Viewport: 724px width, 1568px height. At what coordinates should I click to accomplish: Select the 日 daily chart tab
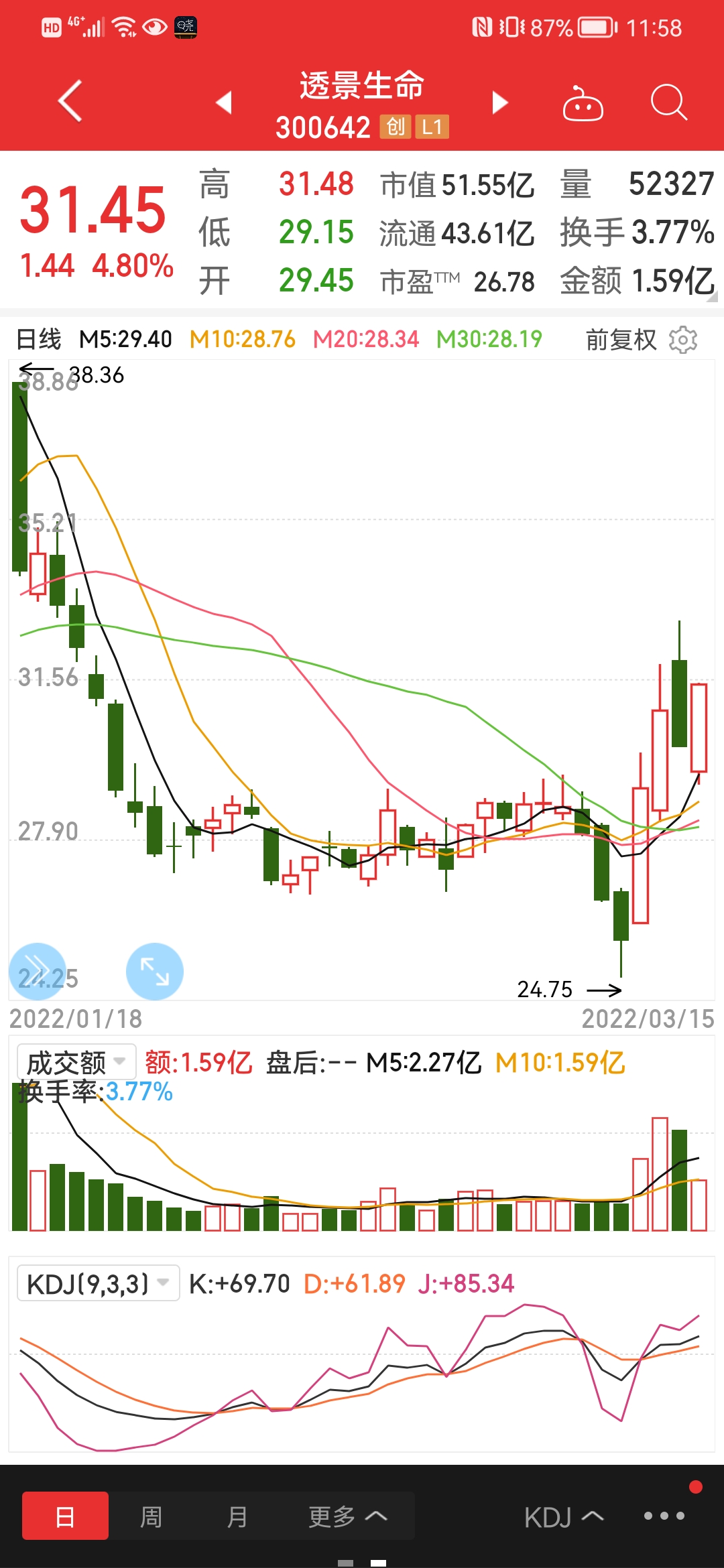(65, 1515)
